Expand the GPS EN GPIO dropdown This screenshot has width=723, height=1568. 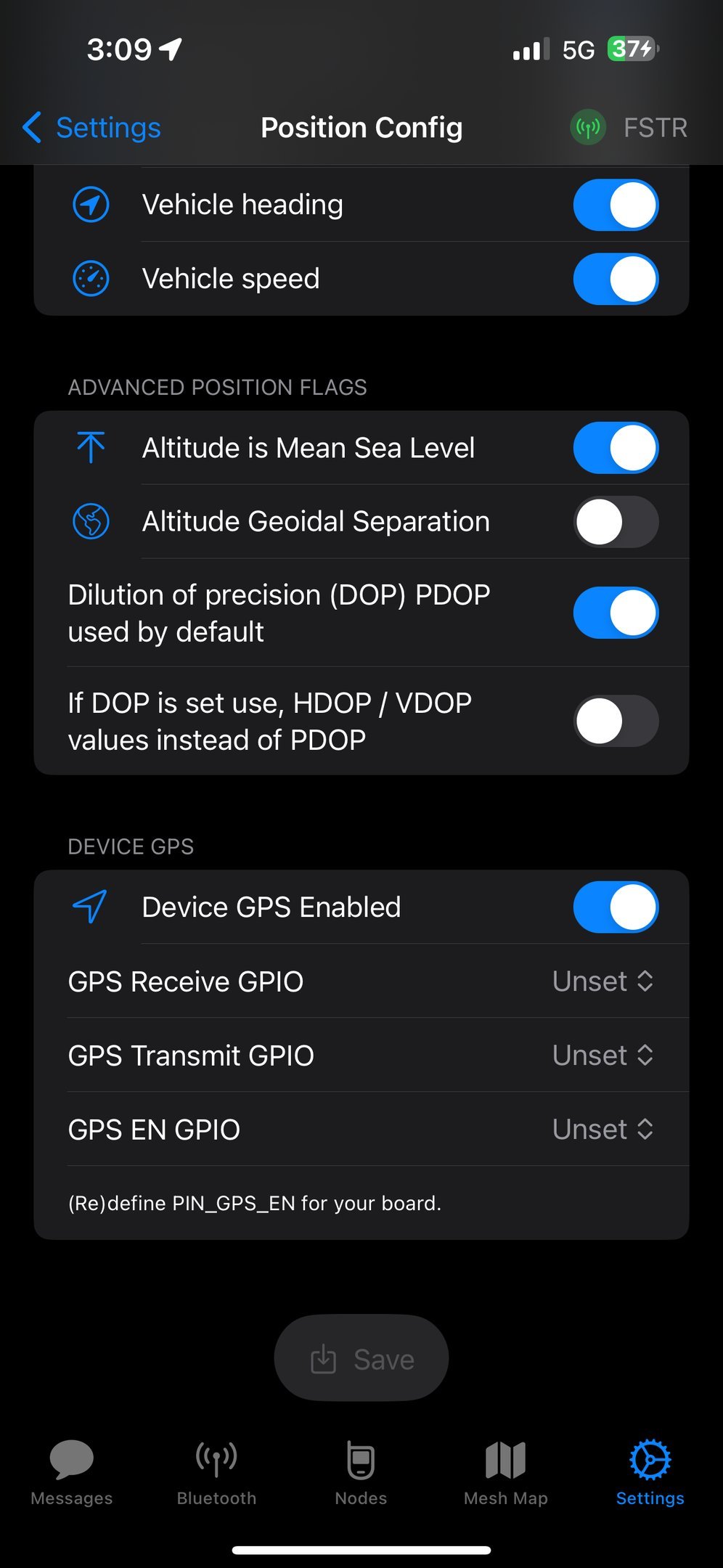602,1130
